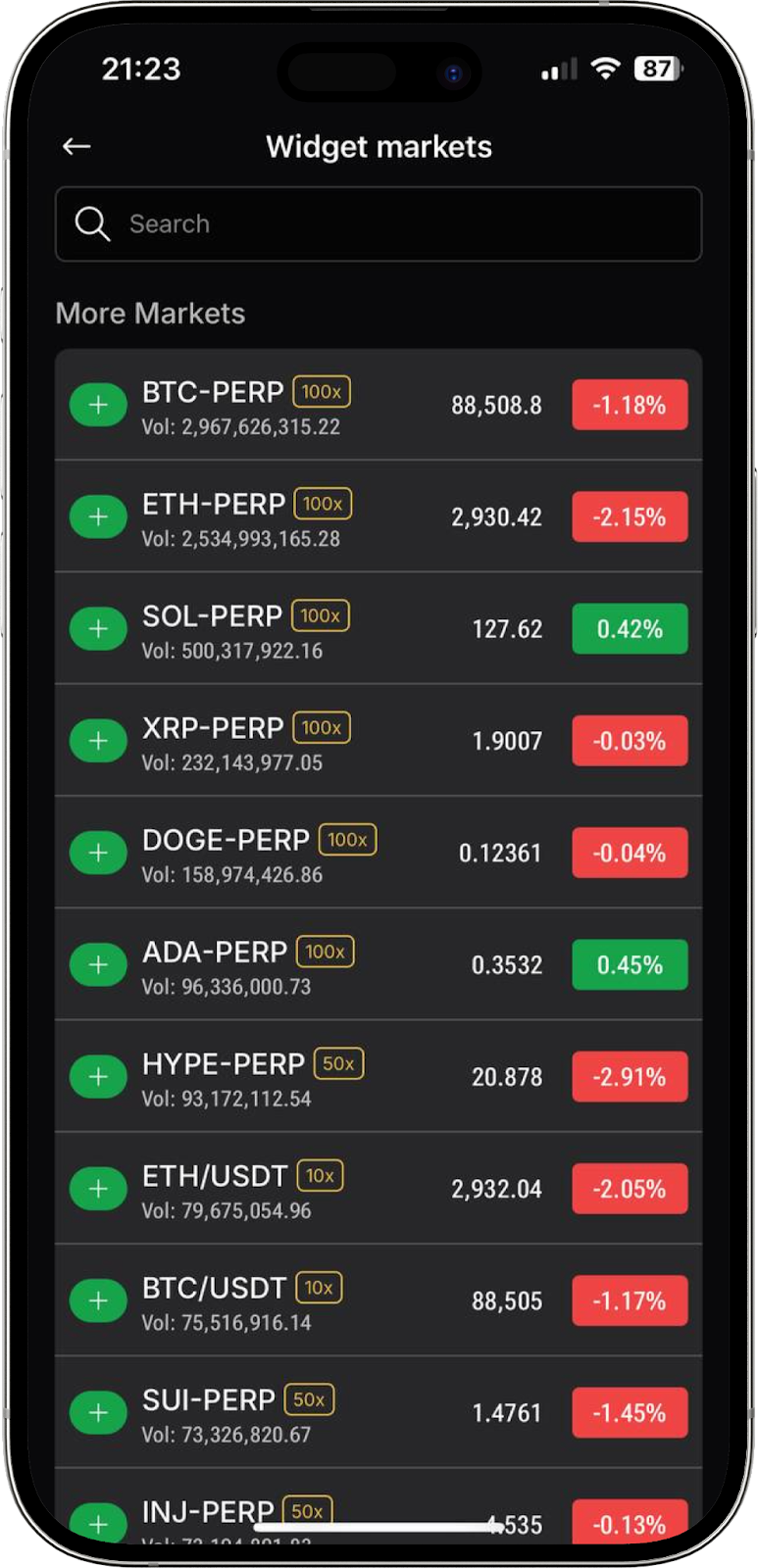Add the ETH/USDT spot market
This screenshot has width=758, height=1568.
coord(98,1189)
